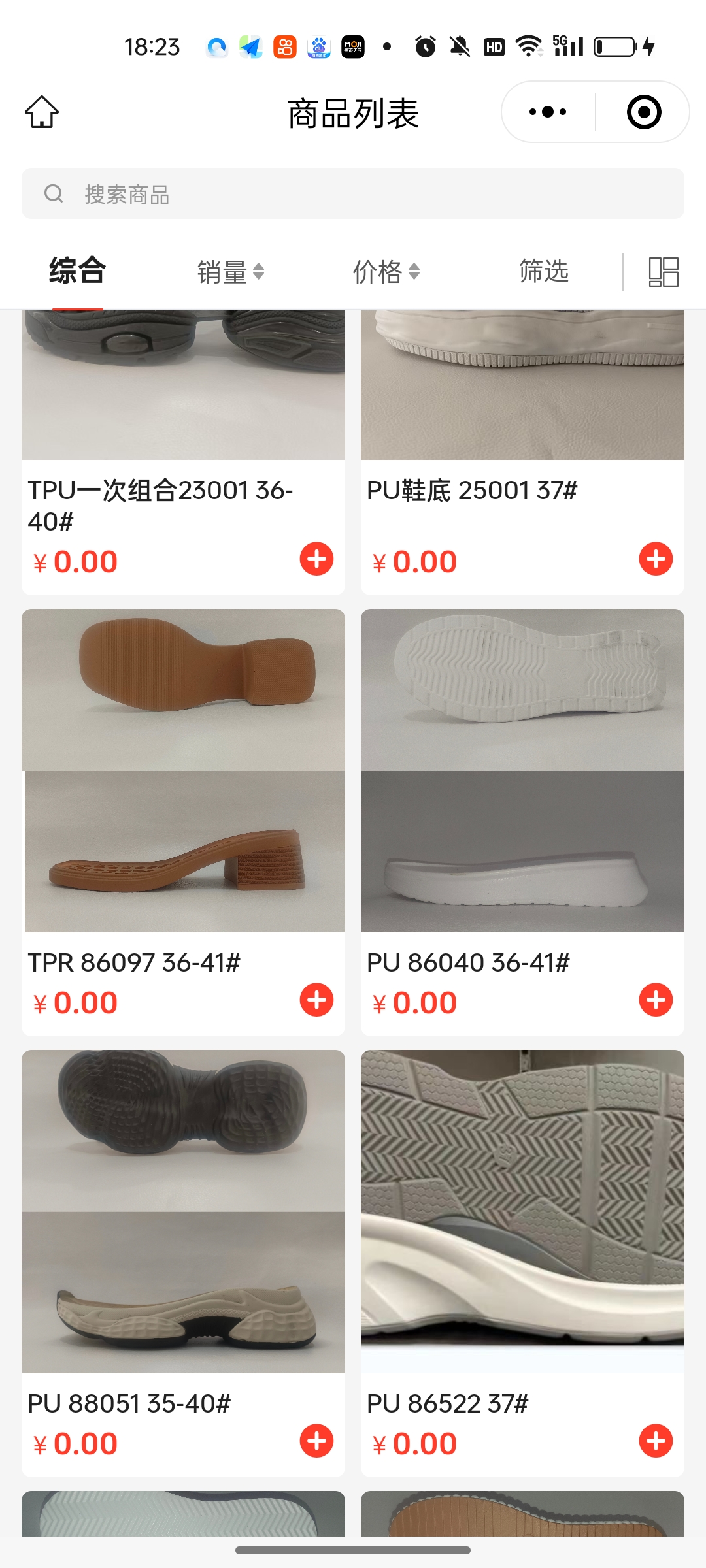The image size is (706, 1568).
Task: Sort products by 销量
Action: pos(230,272)
